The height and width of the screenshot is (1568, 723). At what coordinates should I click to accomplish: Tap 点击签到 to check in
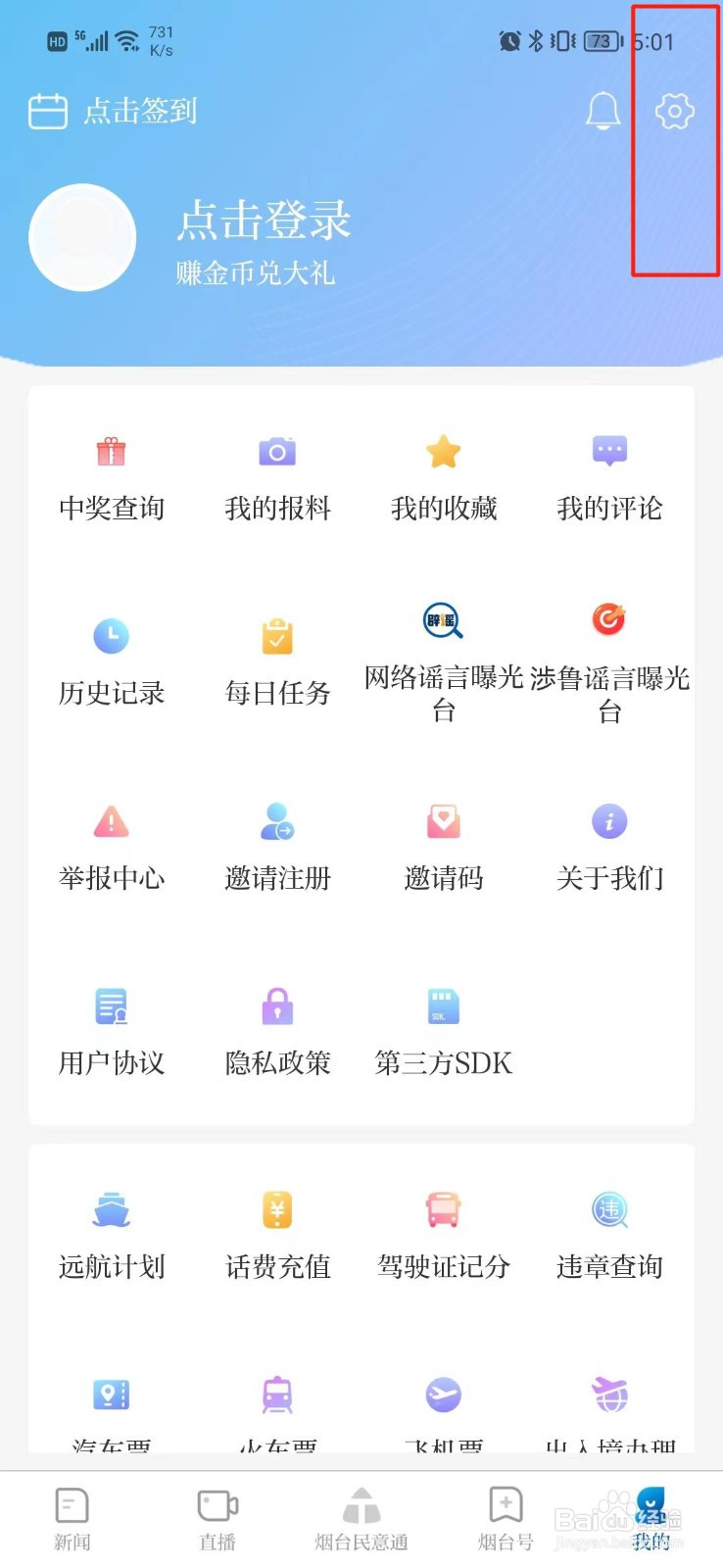click(x=113, y=111)
